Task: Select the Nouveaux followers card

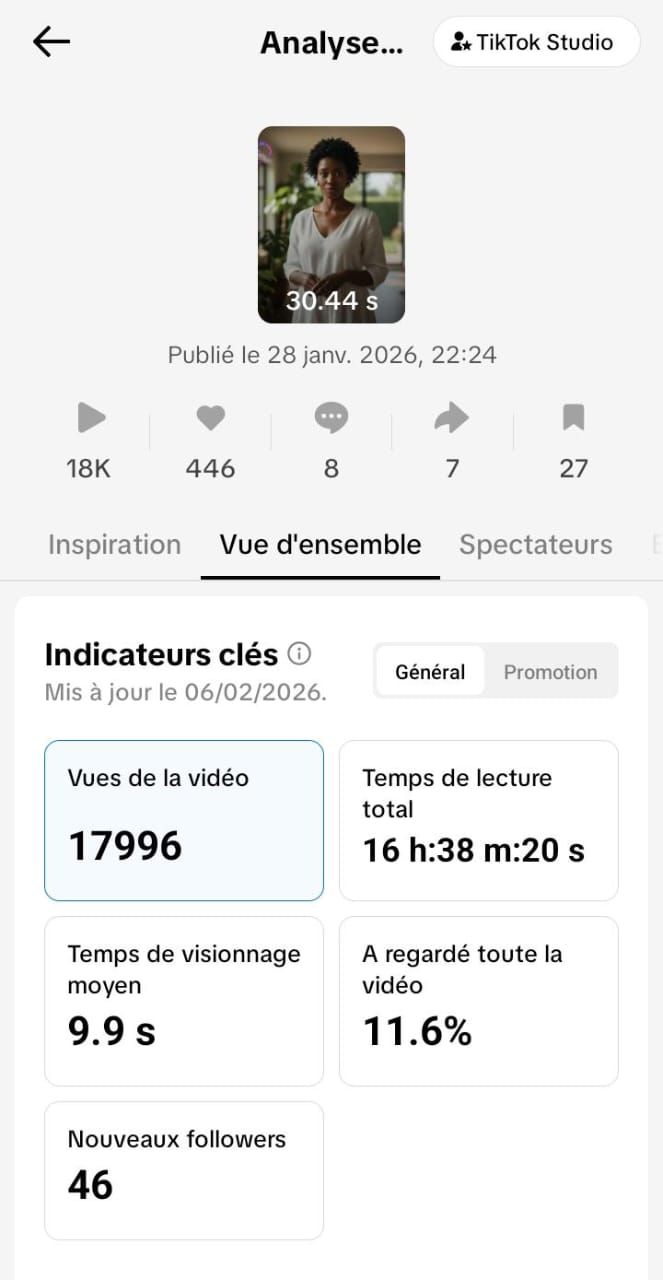Action: (x=184, y=1170)
